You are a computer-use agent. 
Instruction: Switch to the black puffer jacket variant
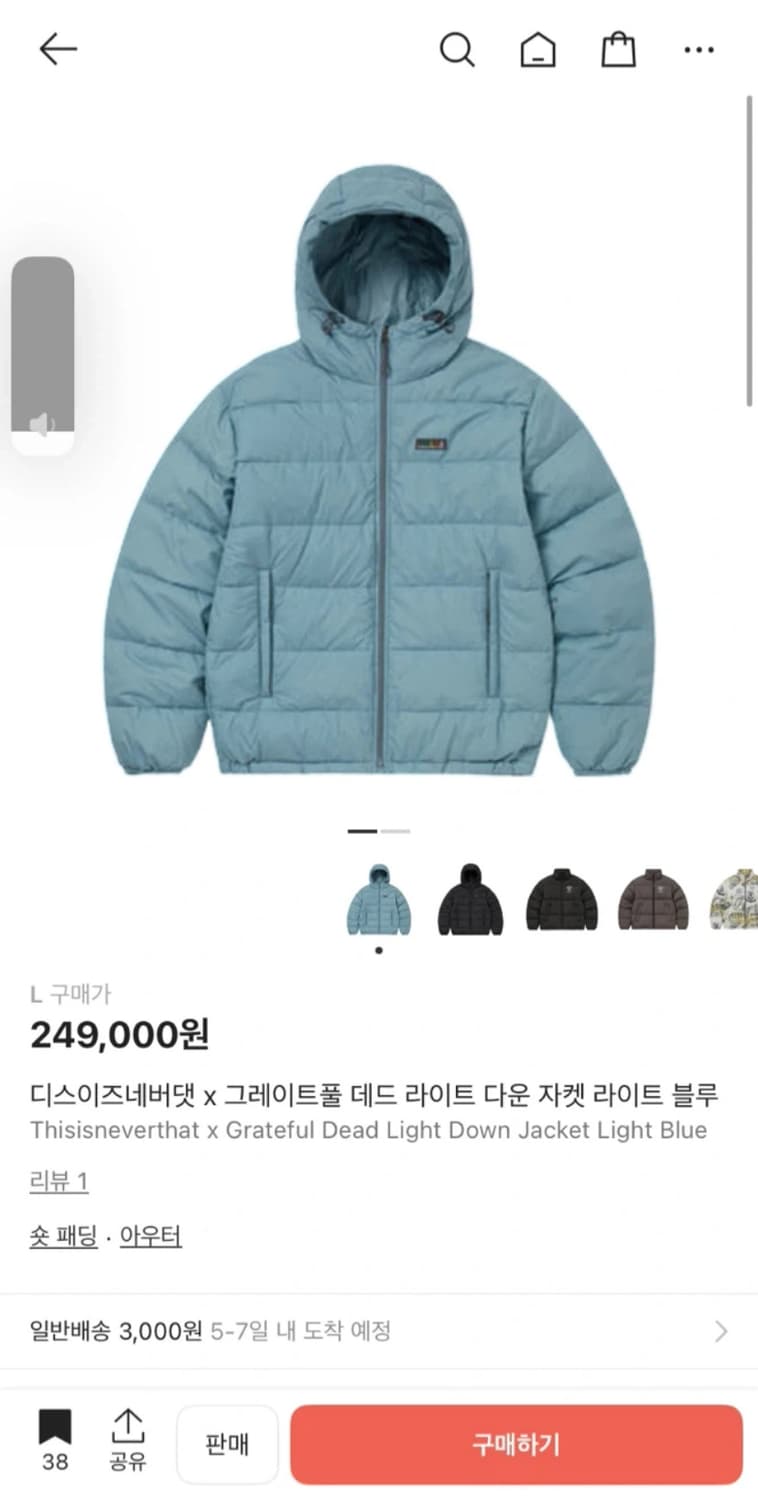pos(469,897)
